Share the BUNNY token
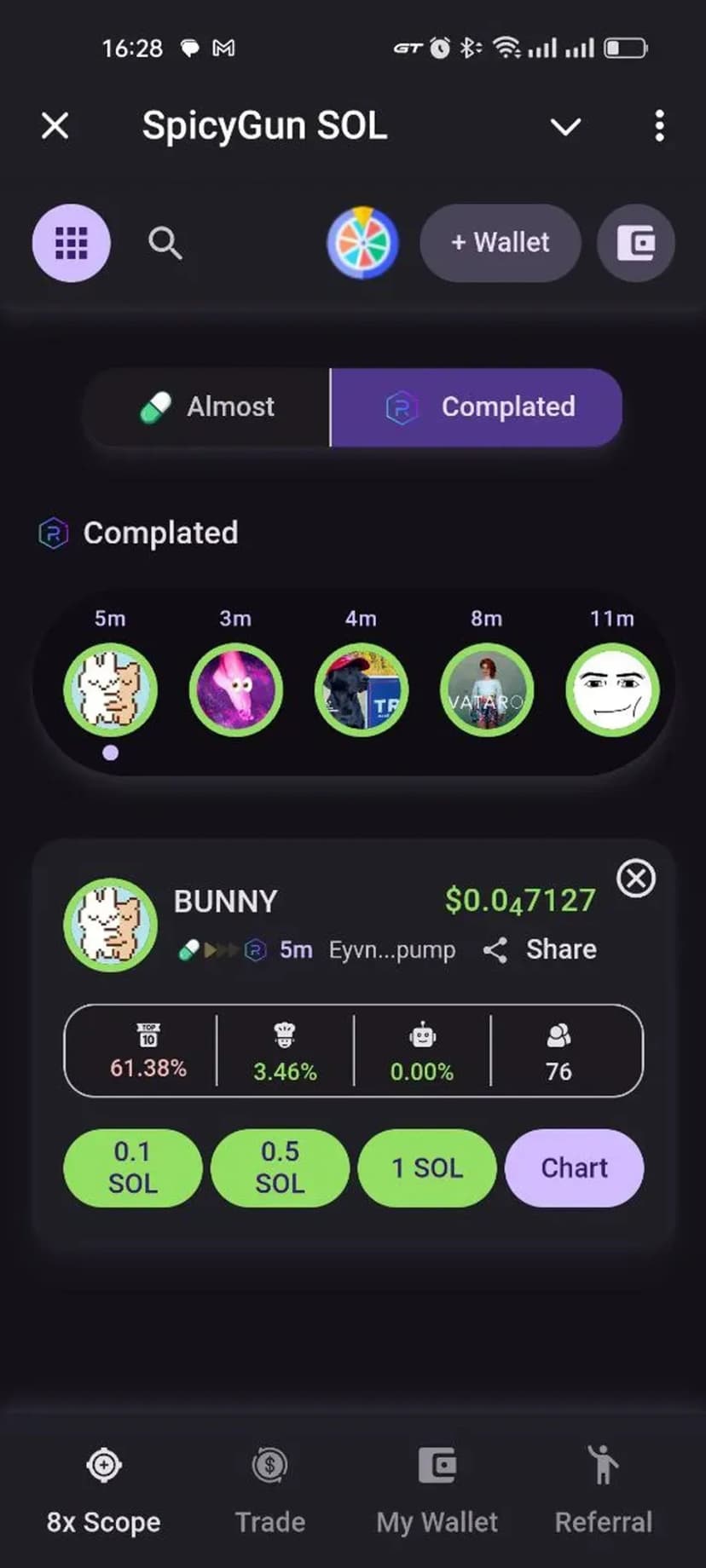Image resolution: width=706 pixels, height=1568 pixels. (x=541, y=949)
